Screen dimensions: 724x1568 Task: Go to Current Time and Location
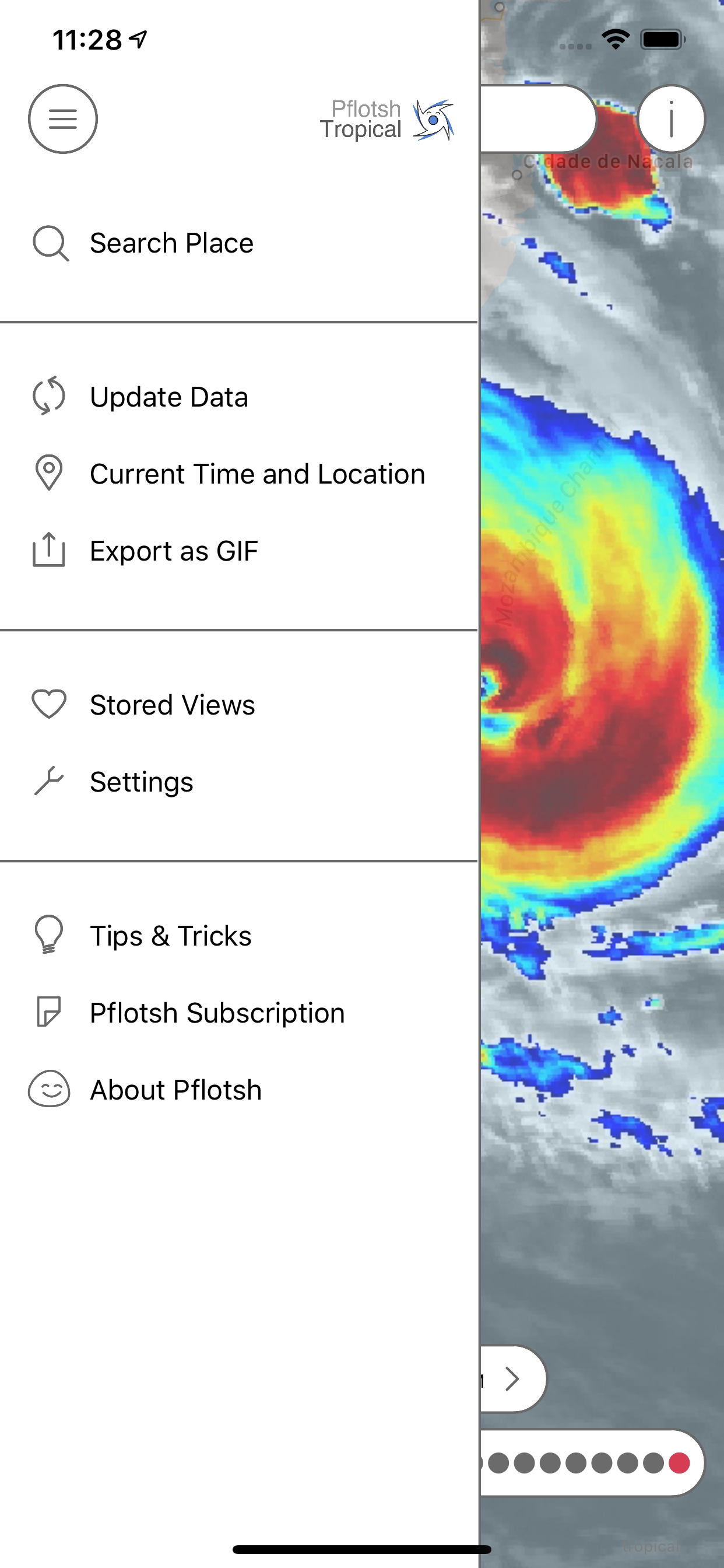pyautogui.click(x=256, y=474)
